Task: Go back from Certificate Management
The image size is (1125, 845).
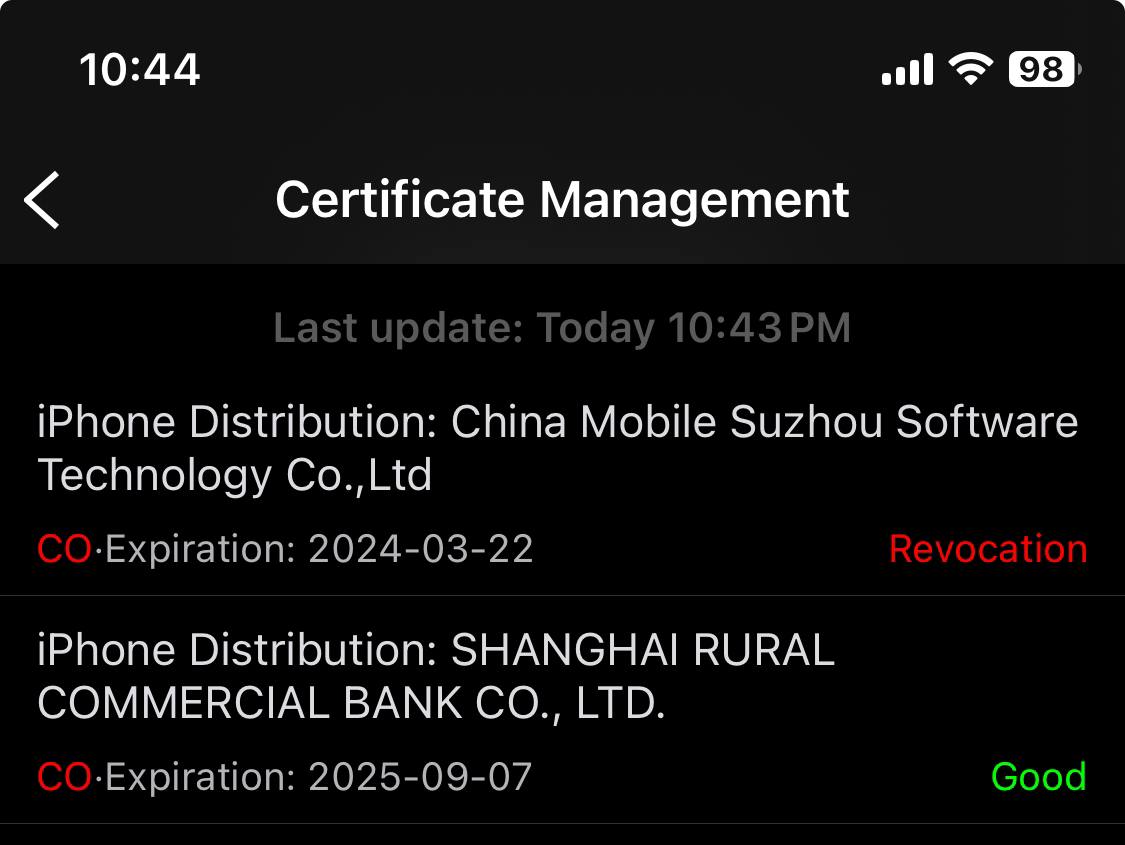Action: pyautogui.click(x=43, y=200)
